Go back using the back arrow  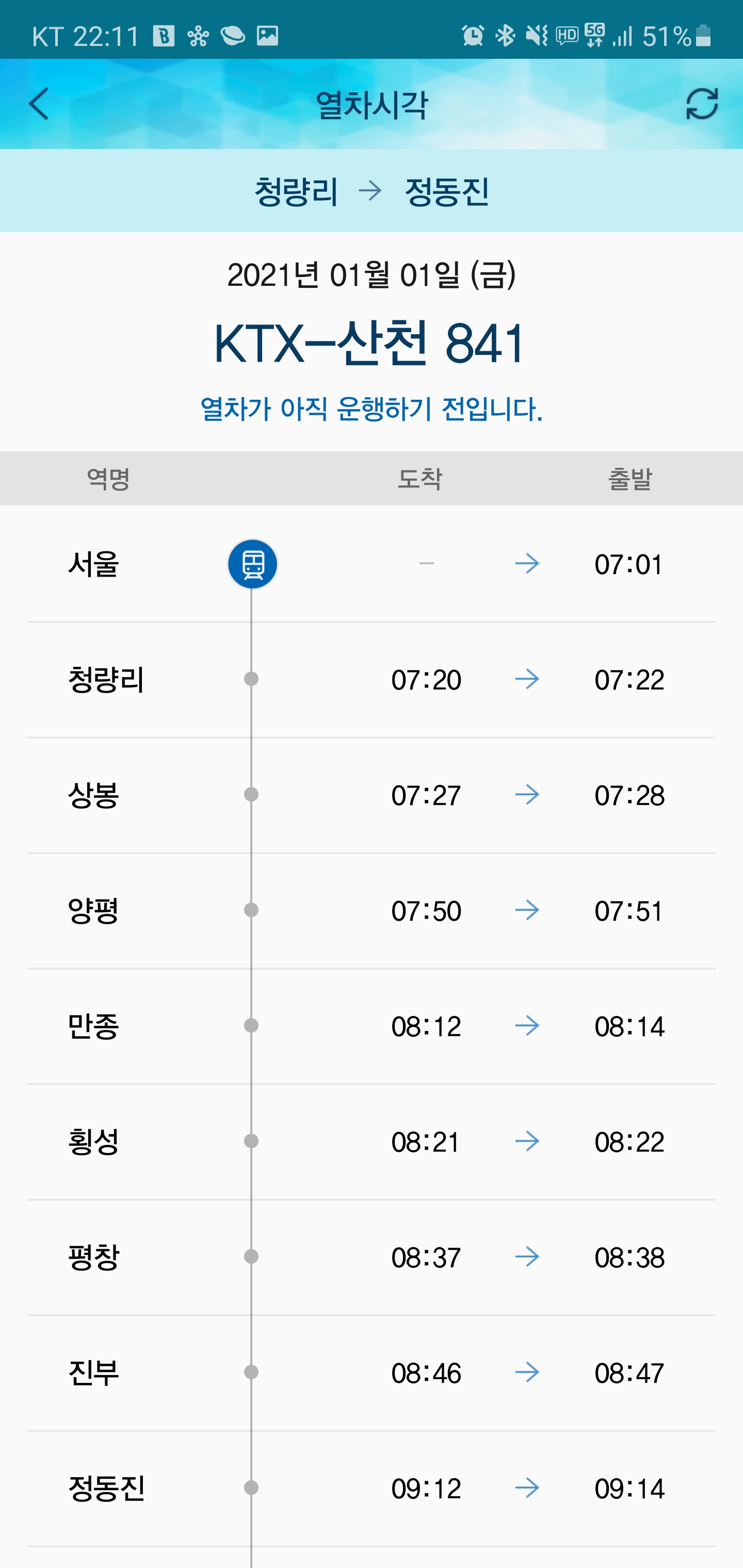(x=38, y=104)
